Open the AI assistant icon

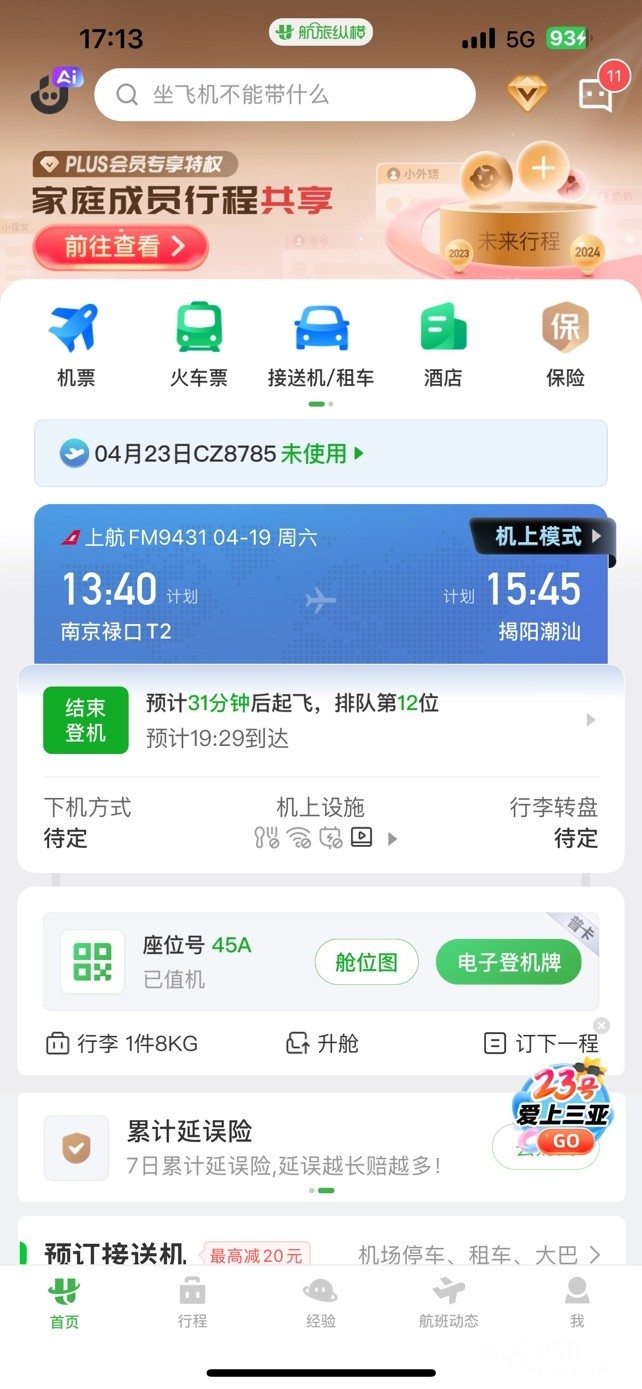[55, 91]
